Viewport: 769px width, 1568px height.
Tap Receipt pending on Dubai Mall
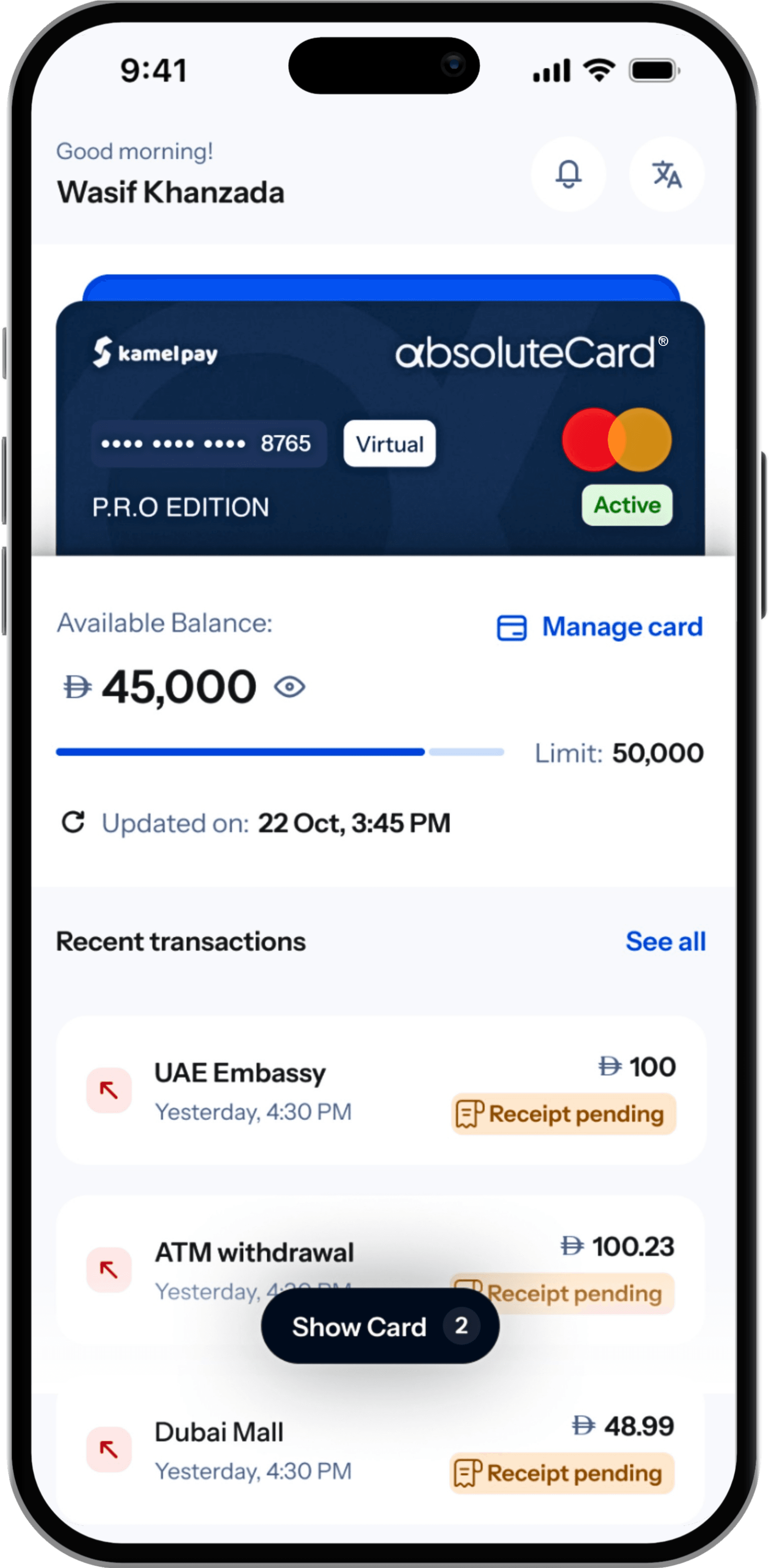[562, 1473]
